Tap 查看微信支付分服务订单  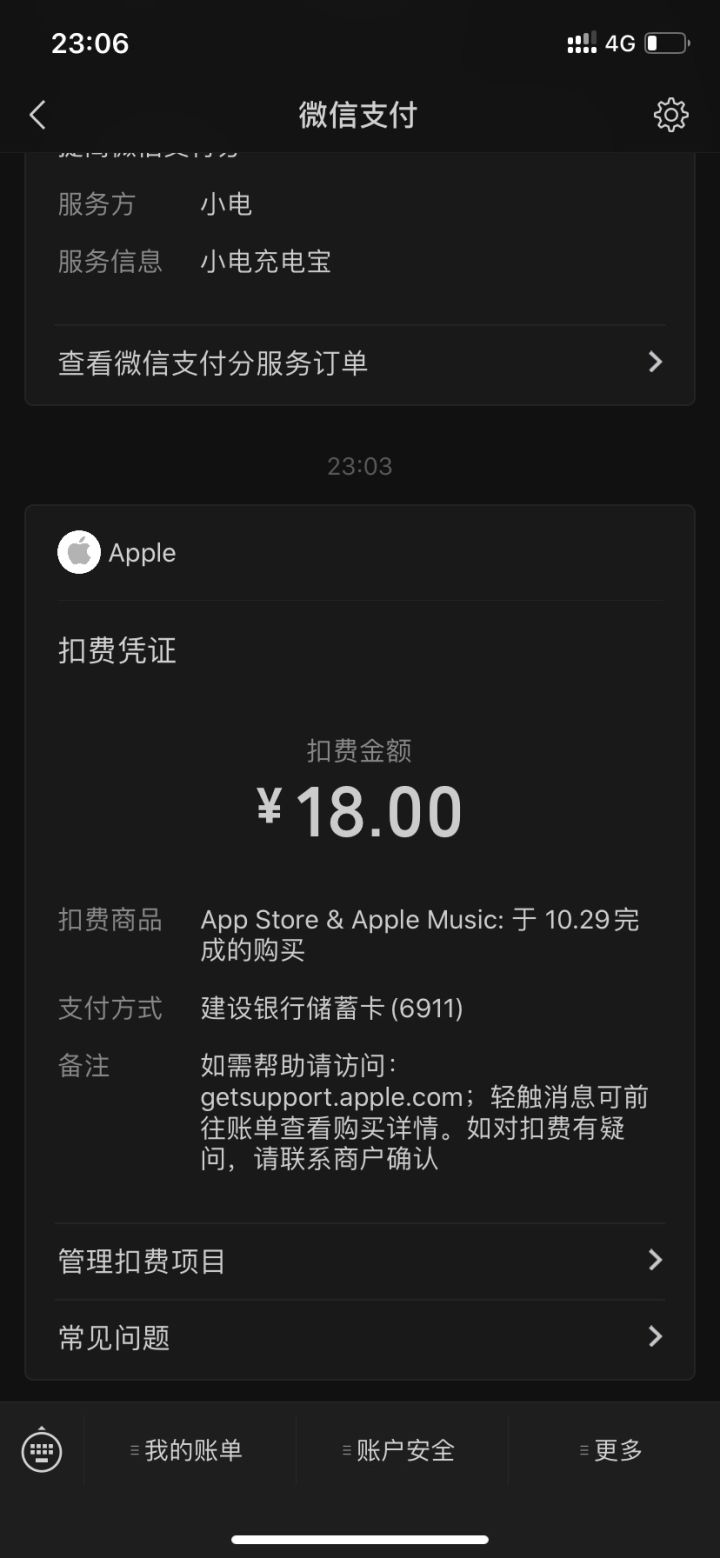point(213,362)
